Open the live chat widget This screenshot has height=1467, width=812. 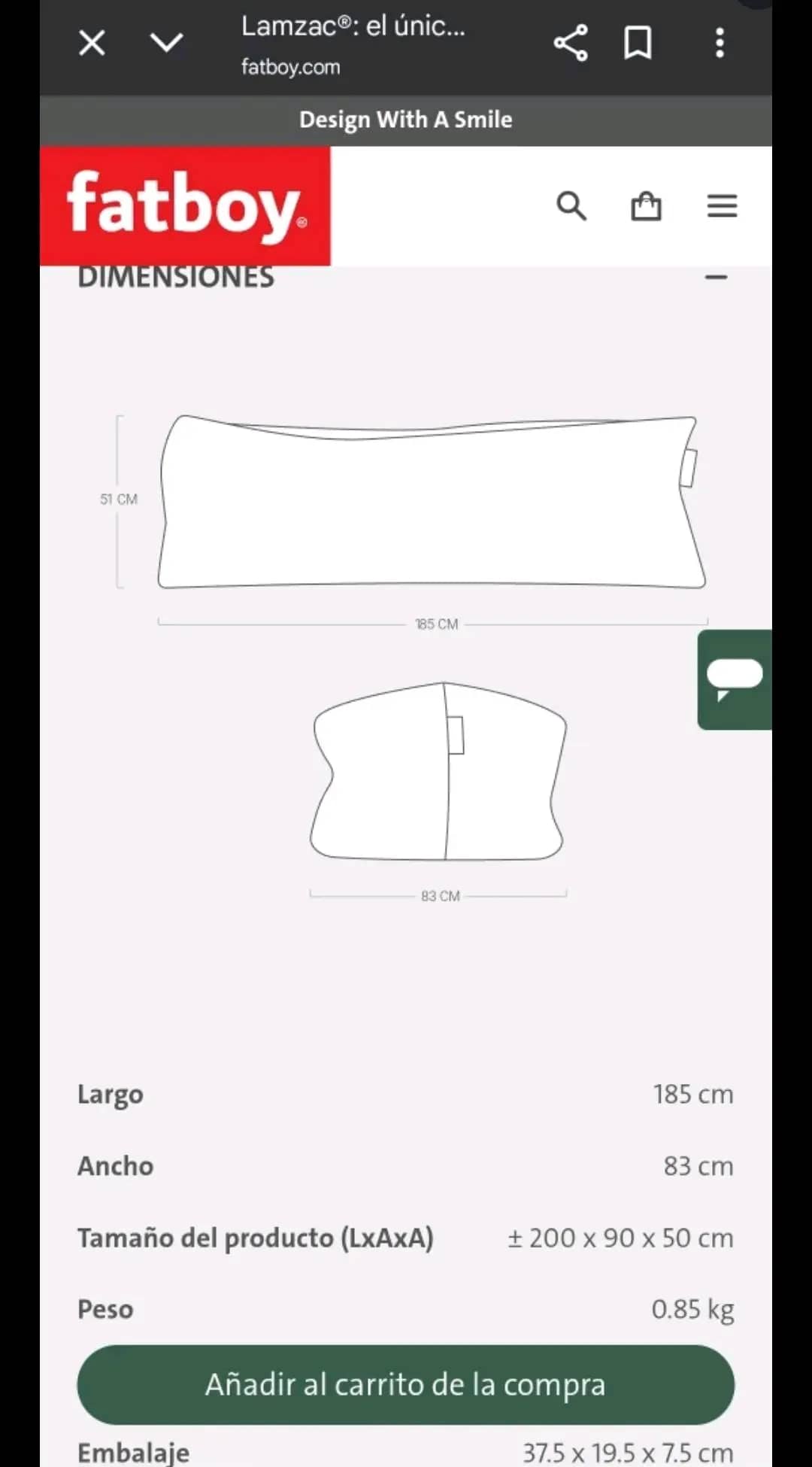(735, 679)
